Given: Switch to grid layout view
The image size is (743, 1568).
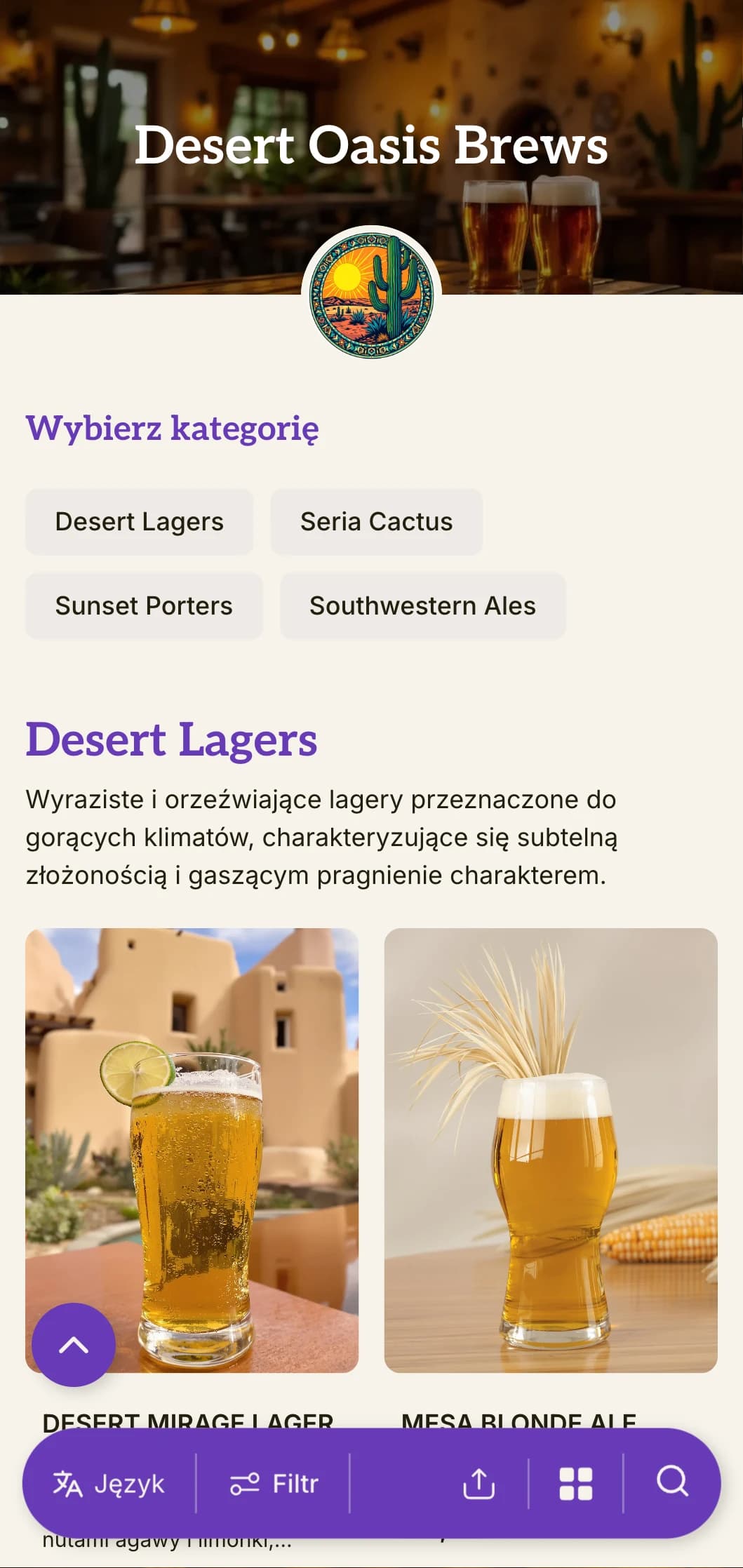Looking at the screenshot, I should [575, 1484].
